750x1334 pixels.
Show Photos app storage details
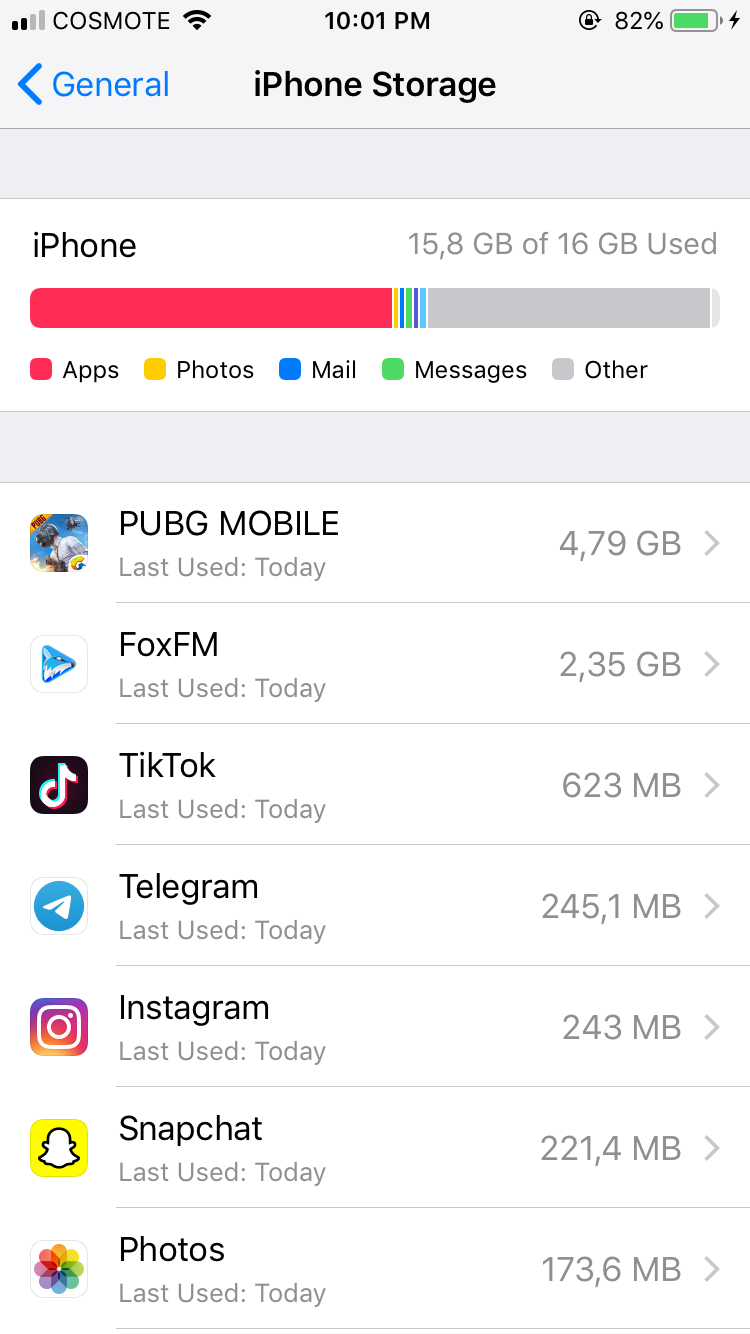375,1269
